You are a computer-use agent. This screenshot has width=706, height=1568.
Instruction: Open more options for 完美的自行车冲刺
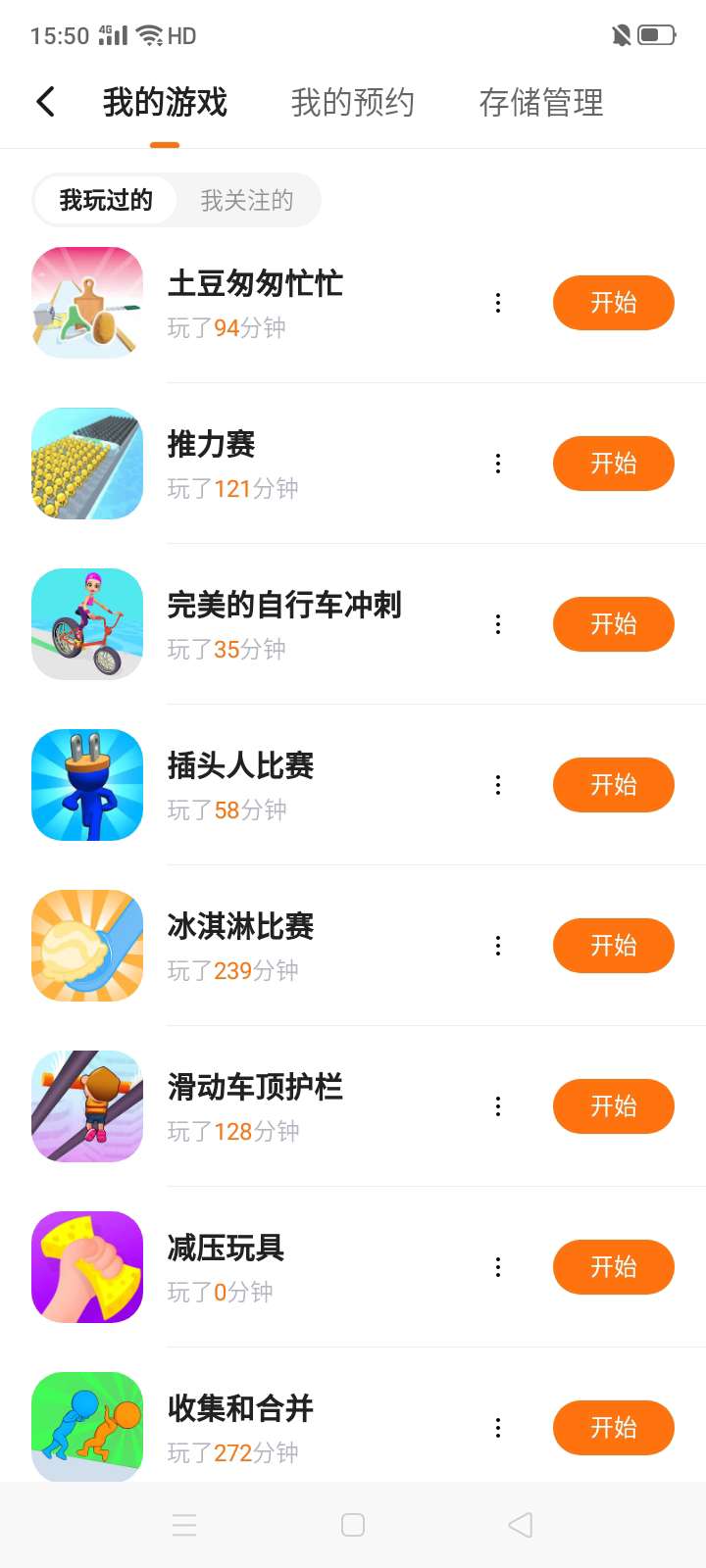pos(498,624)
